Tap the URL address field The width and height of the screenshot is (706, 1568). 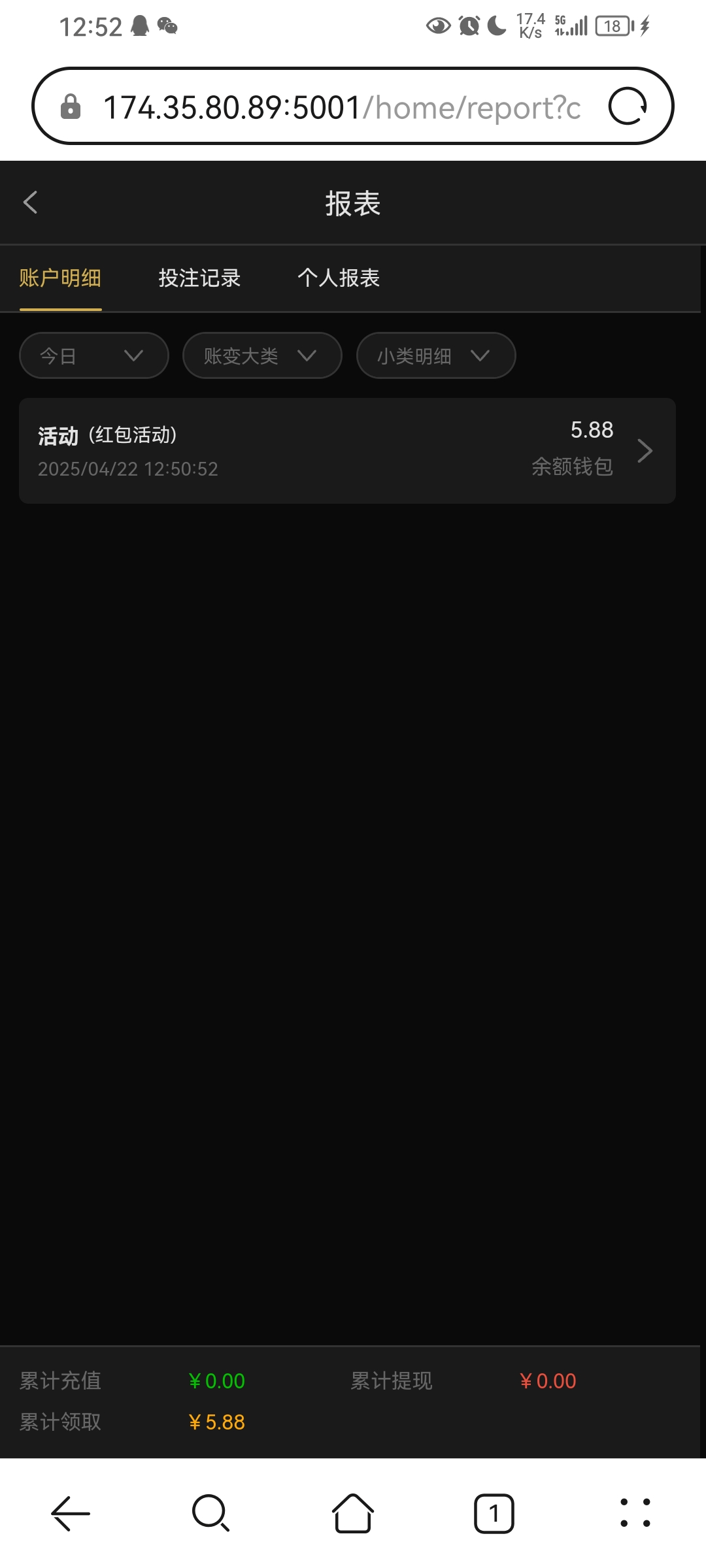point(340,107)
